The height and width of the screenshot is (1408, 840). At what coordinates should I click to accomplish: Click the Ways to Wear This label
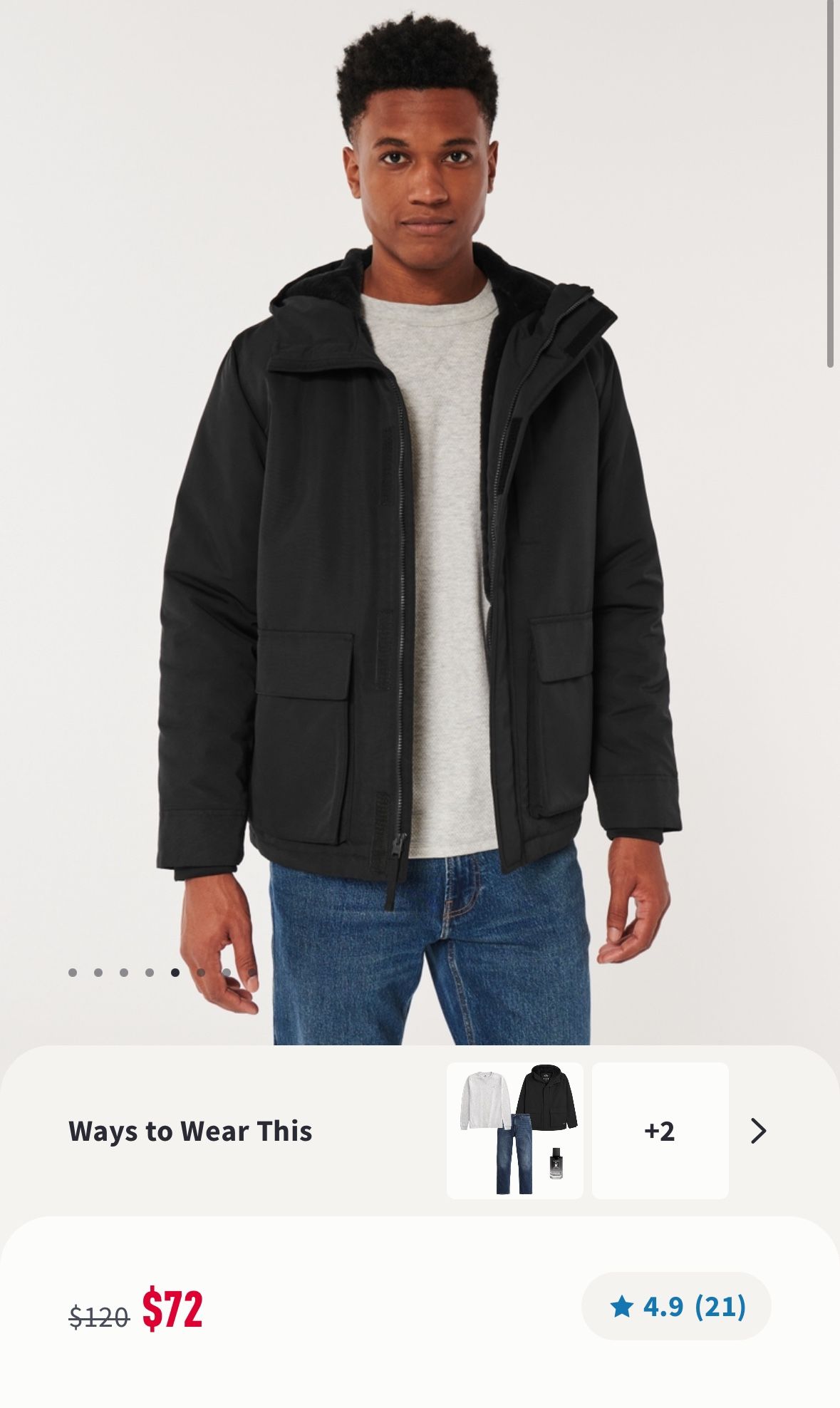click(x=191, y=1129)
